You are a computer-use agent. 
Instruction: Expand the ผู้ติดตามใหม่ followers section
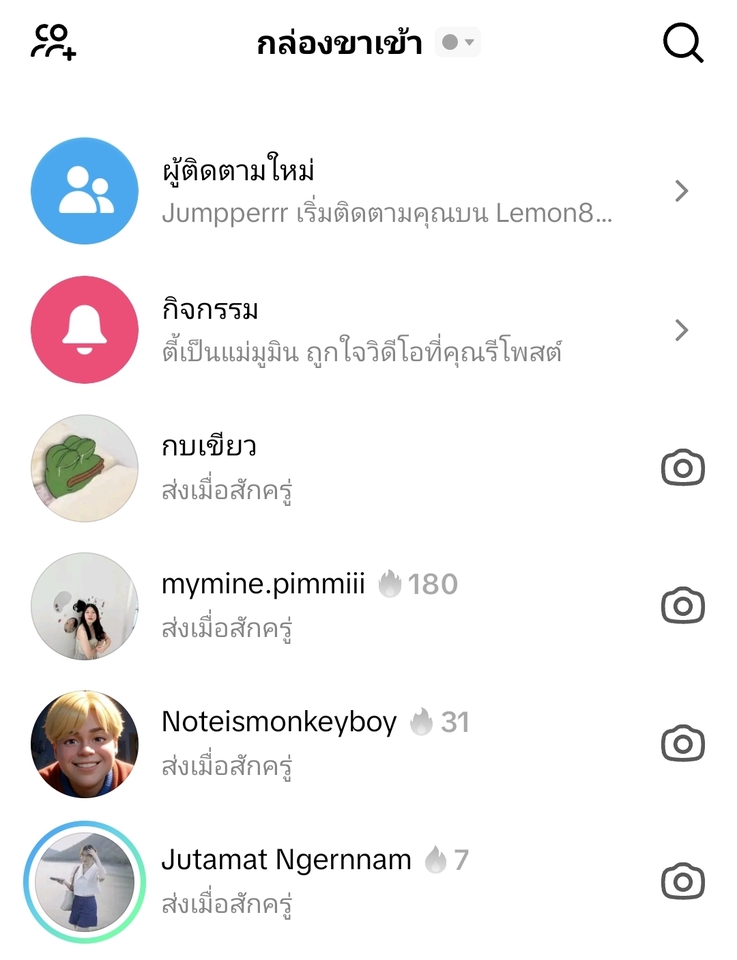click(x=681, y=191)
